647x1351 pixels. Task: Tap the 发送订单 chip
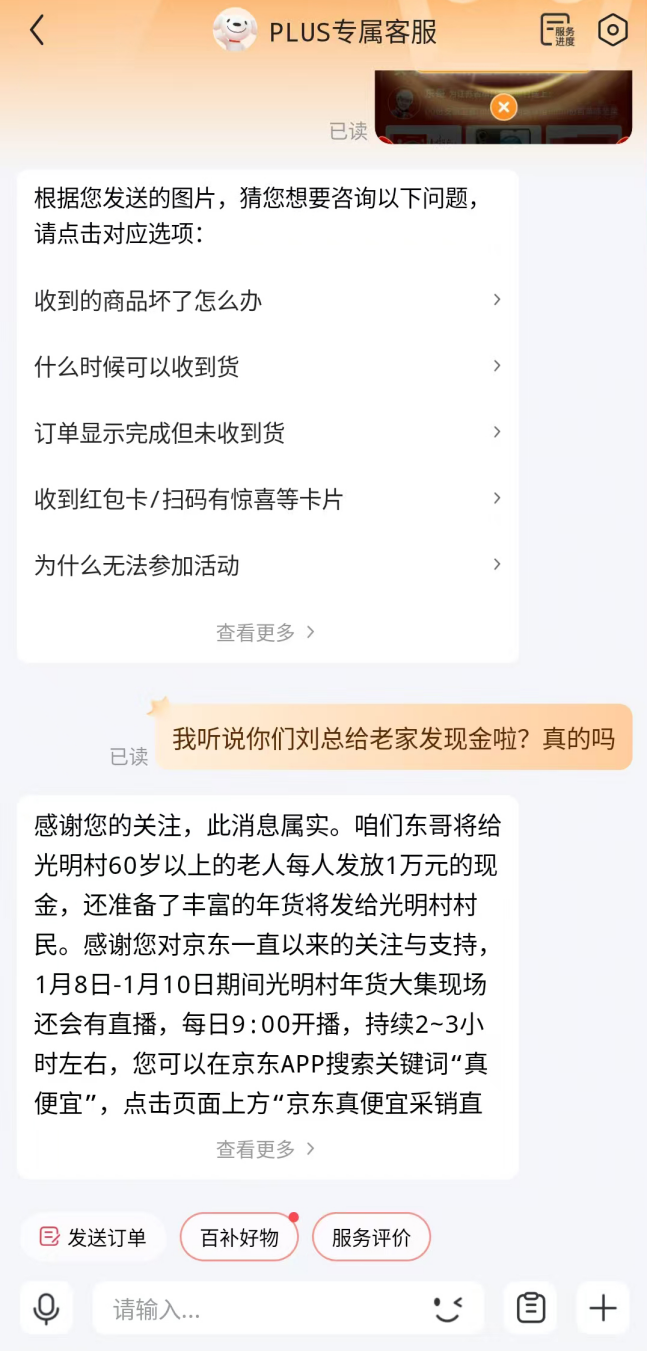pyautogui.click(x=93, y=1237)
